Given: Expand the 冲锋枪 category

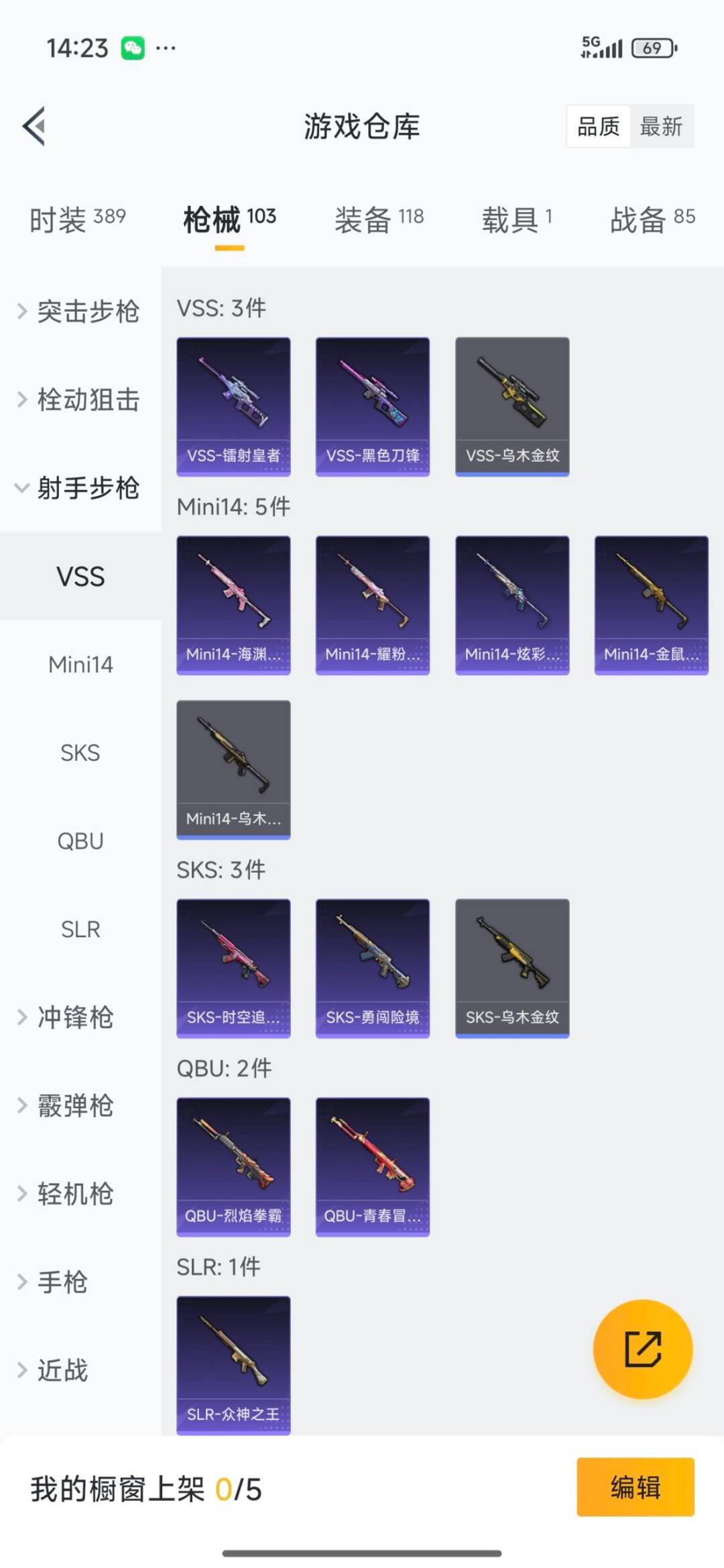Looking at the screenshot, I should click(x=67, y=1017).
